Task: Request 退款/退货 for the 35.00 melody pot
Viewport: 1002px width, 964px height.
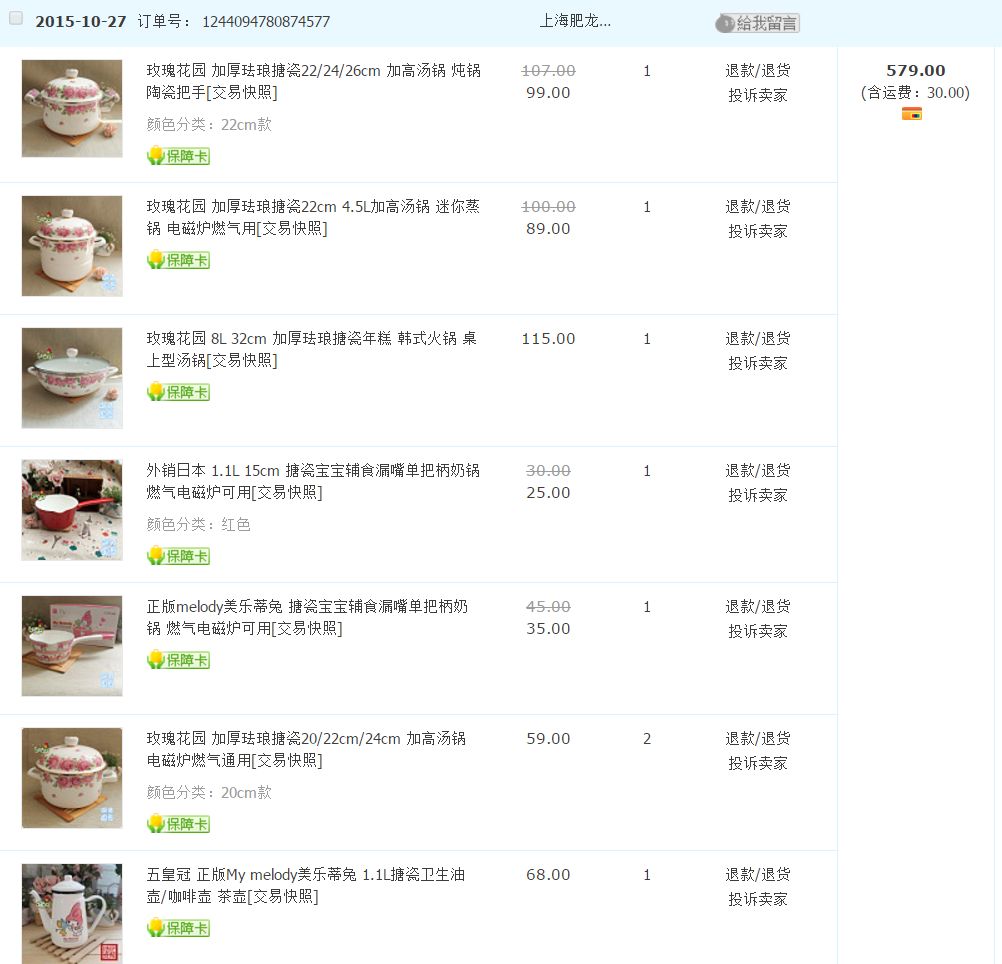Action: click(757, 607)
